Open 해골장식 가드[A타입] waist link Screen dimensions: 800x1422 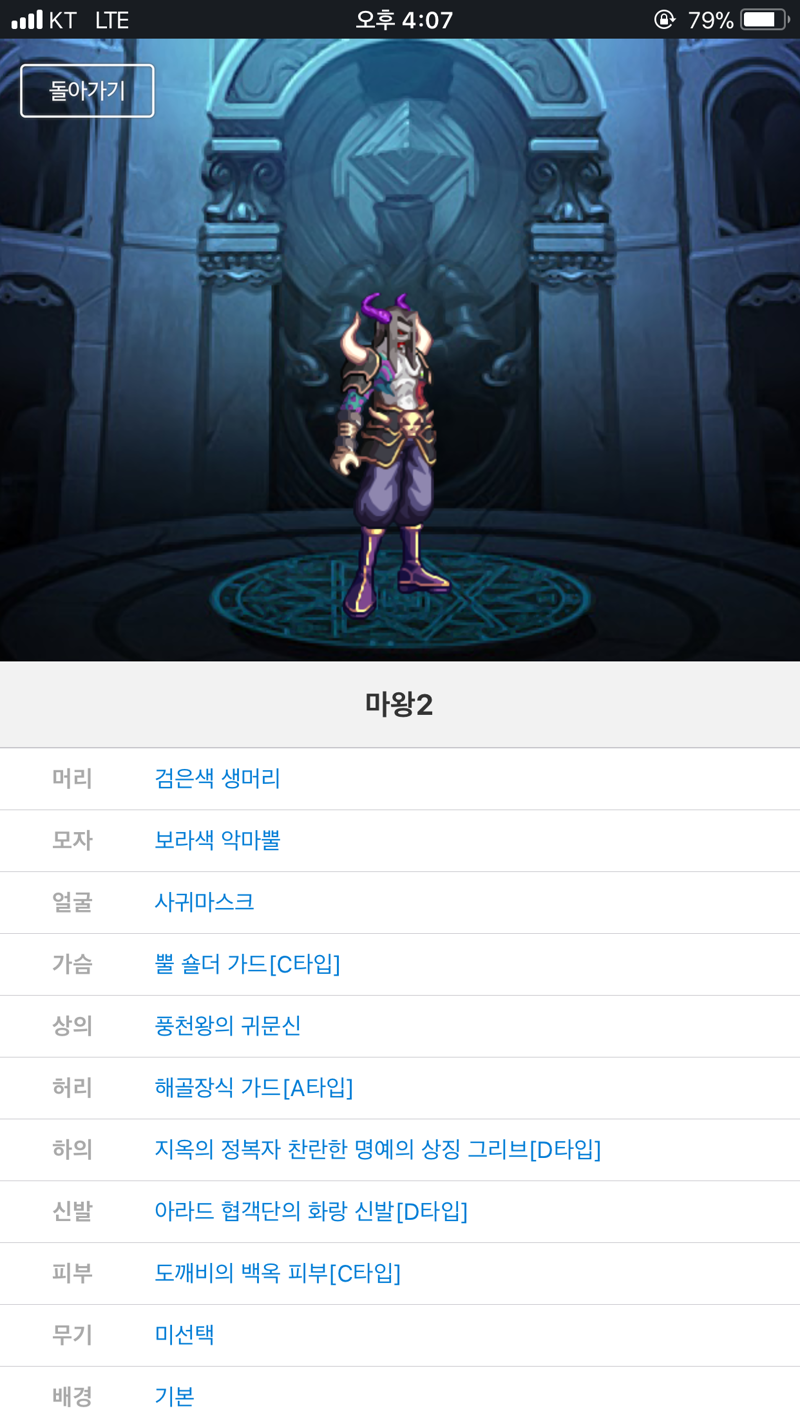pyautogui.click(x=253, y=1088)
